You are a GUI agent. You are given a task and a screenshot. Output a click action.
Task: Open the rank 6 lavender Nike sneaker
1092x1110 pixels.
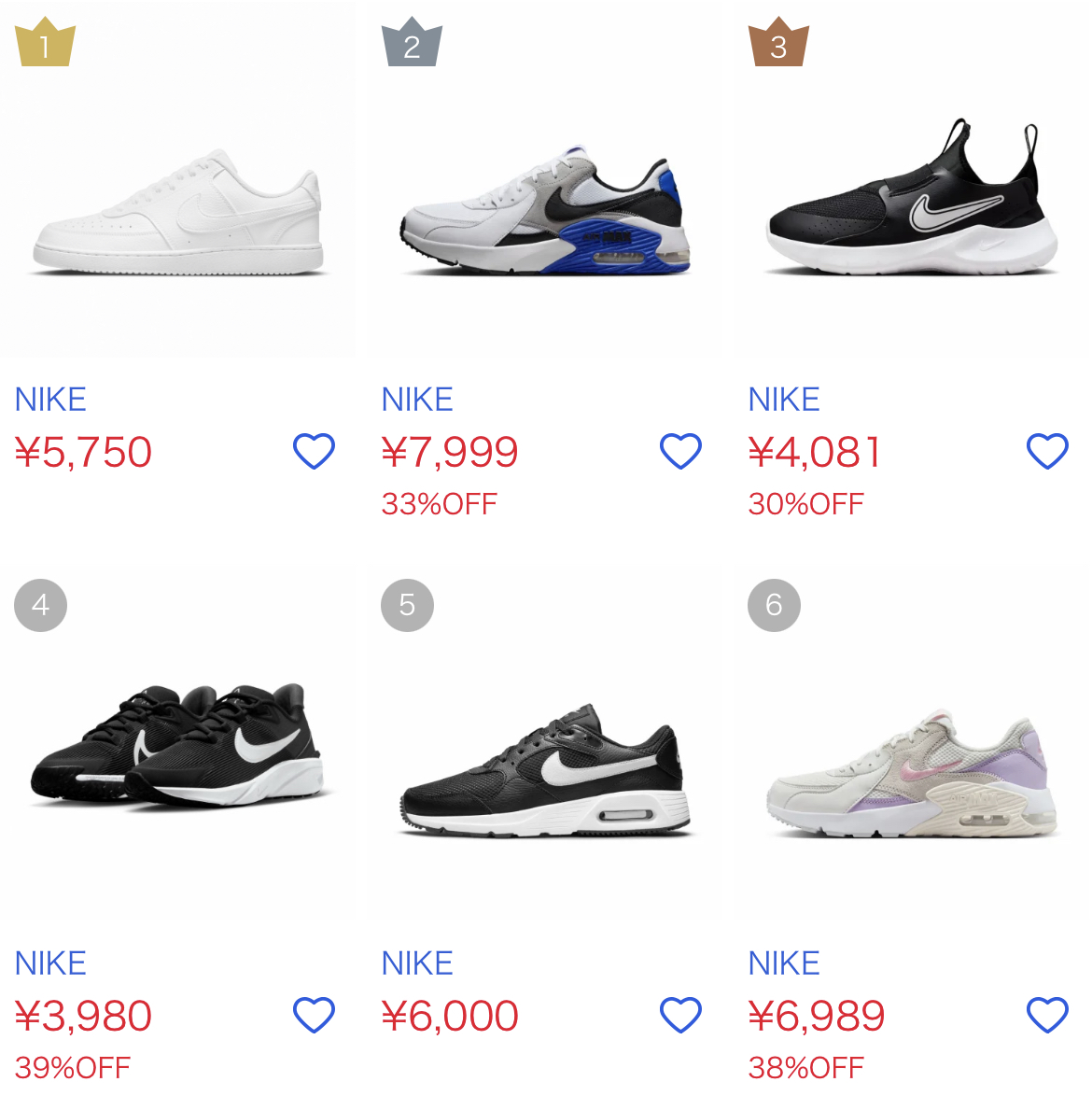pos(912,777)
